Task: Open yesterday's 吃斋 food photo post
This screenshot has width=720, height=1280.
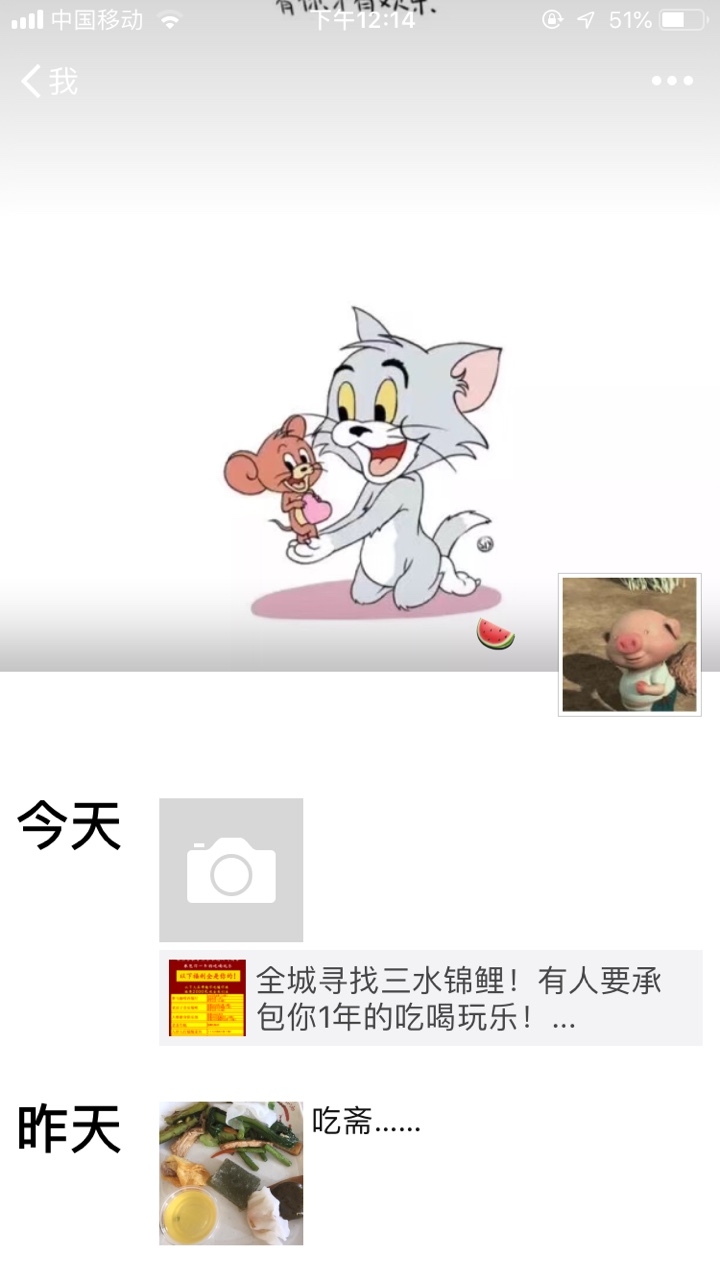Action: click(231, 1173)
